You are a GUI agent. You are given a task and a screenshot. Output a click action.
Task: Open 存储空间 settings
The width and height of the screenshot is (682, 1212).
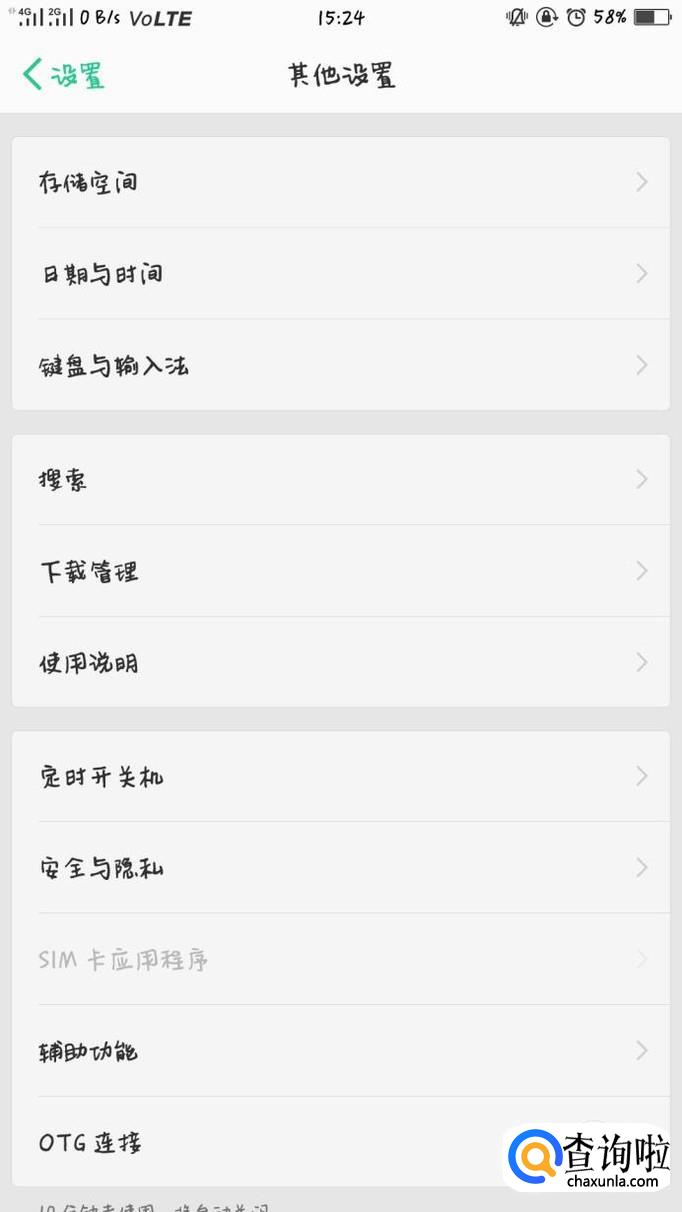(x=340, y=182)
